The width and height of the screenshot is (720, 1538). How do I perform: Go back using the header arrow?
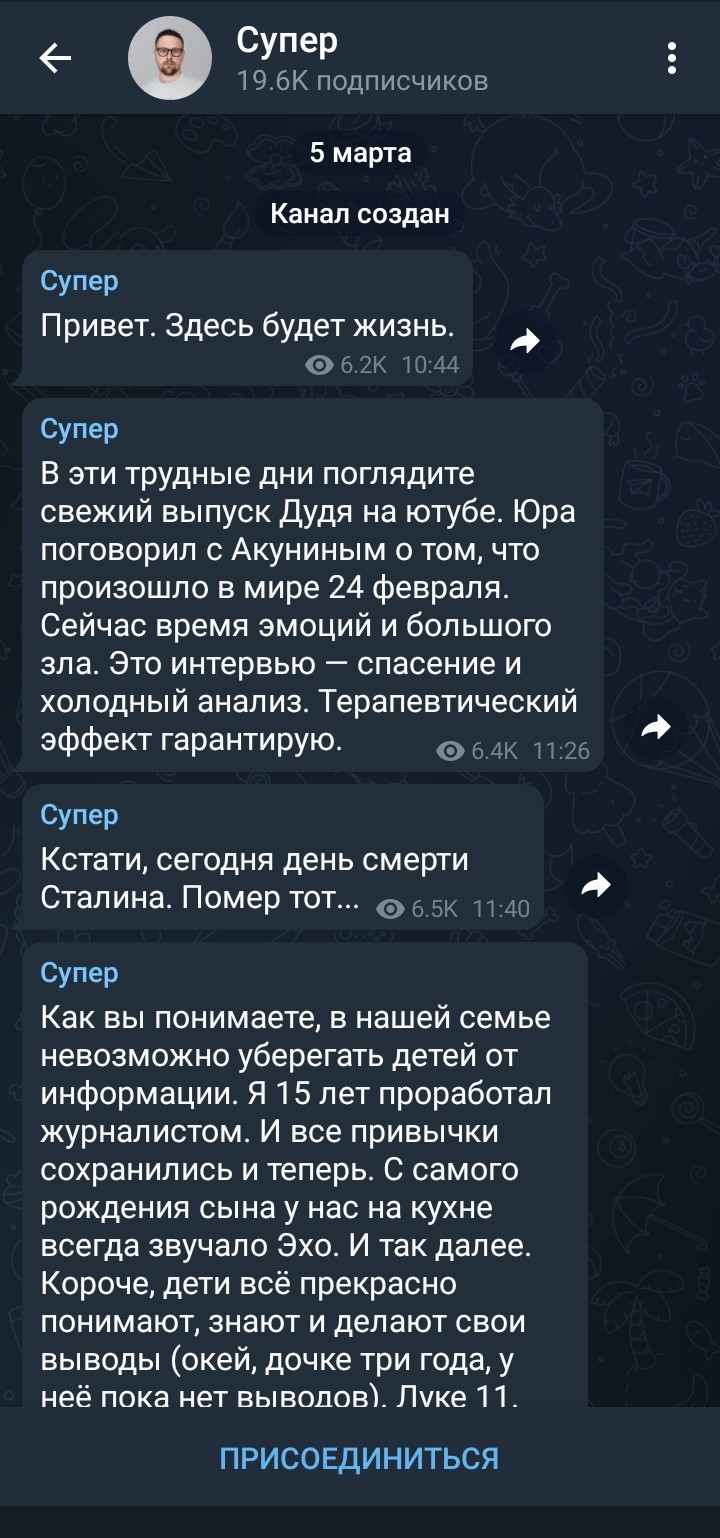click(x=55, y=59)
